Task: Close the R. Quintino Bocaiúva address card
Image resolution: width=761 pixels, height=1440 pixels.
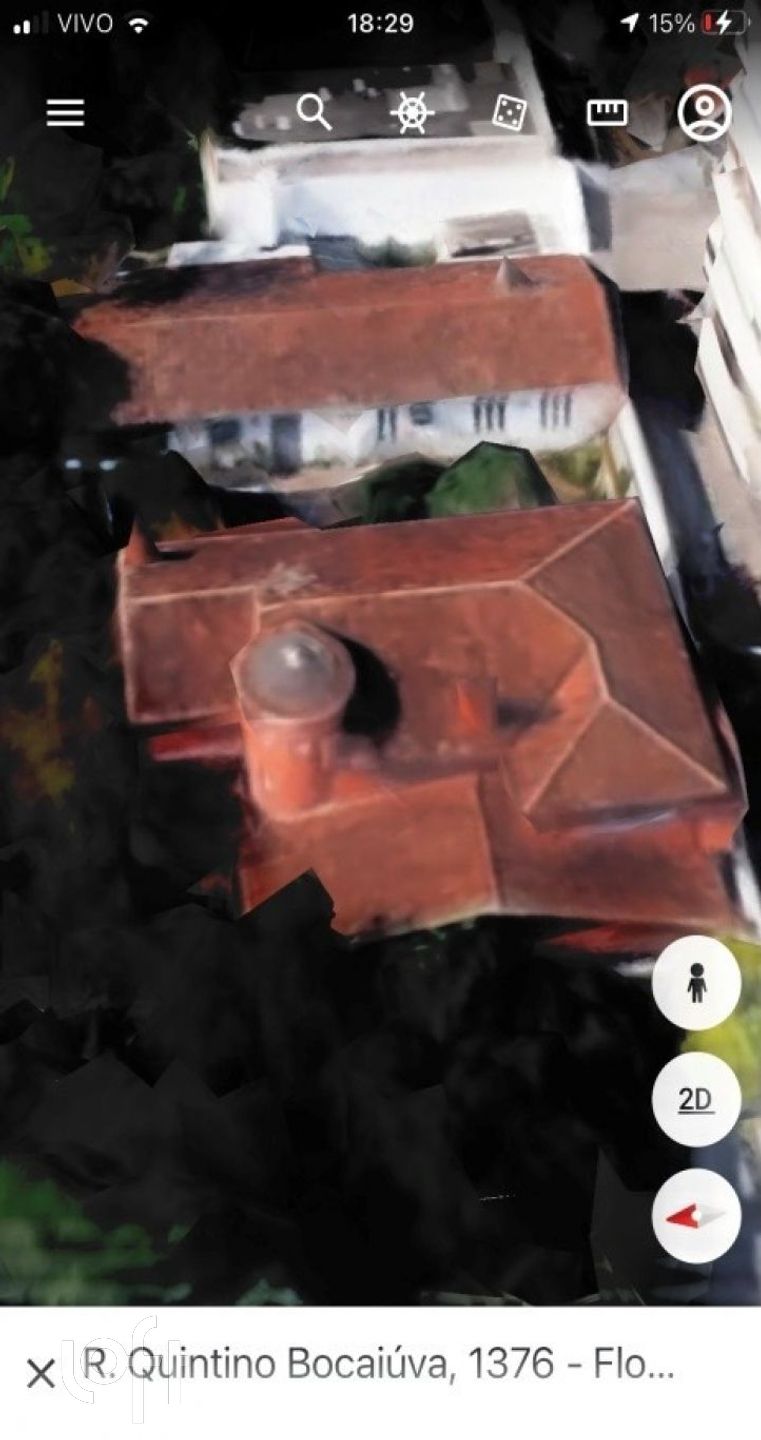Action: (x=41, y=1373)
